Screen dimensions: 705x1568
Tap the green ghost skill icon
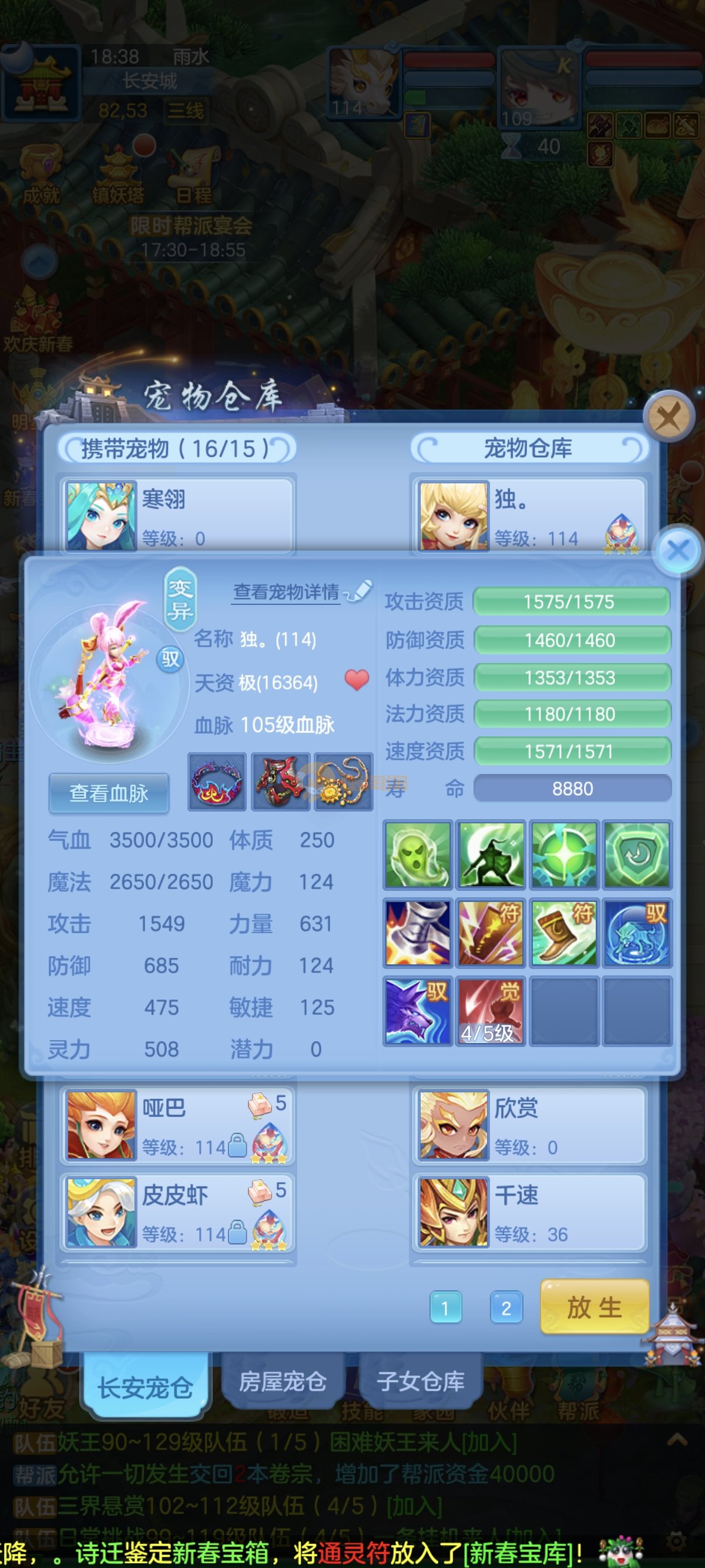point(417,854)
